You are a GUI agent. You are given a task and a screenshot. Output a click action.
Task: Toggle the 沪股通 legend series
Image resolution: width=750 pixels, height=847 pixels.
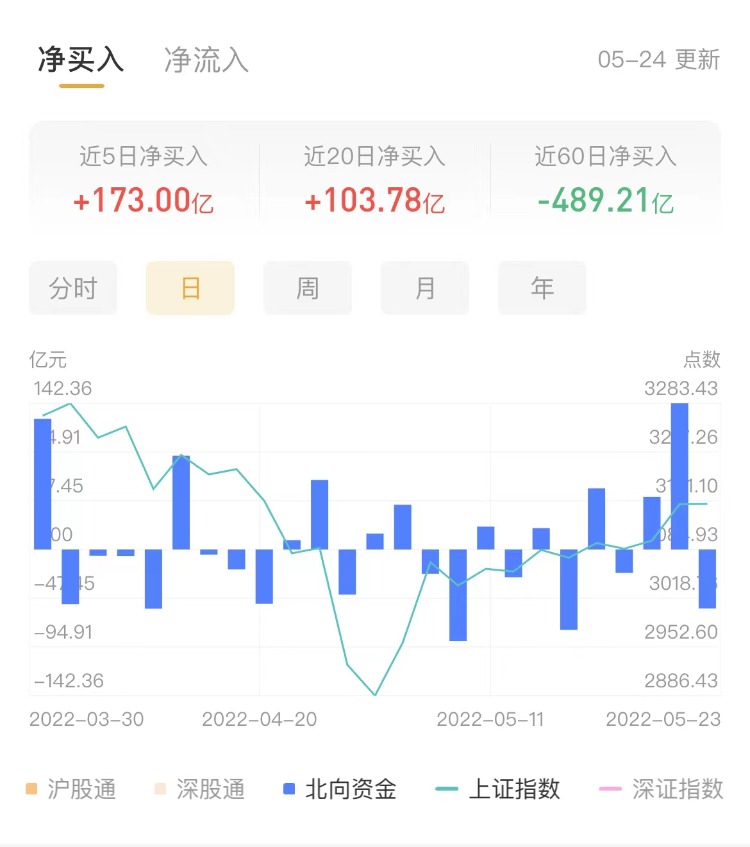pyautogui.click(x=71, y=789)
